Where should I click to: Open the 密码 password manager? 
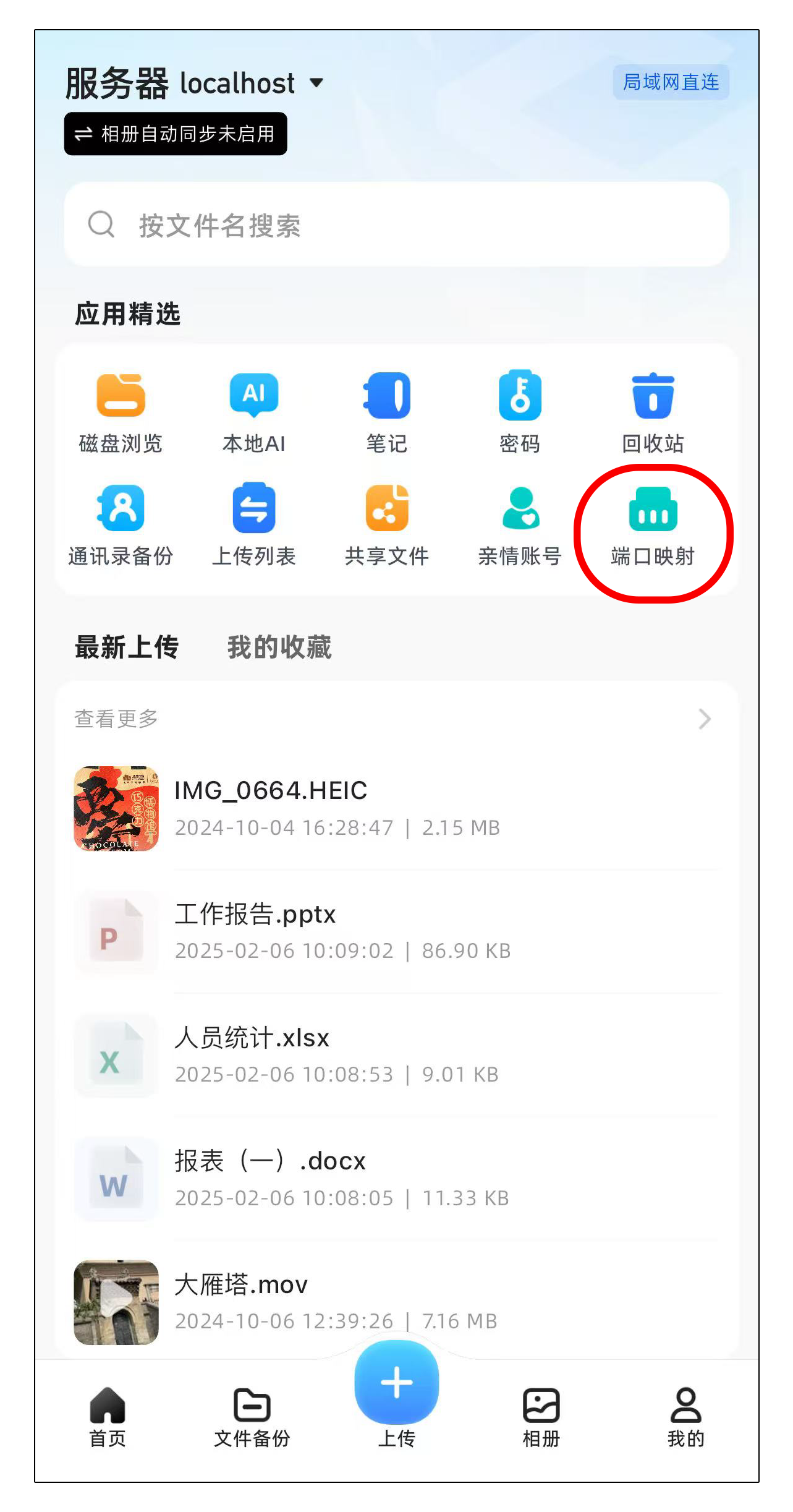coord(520,411)
